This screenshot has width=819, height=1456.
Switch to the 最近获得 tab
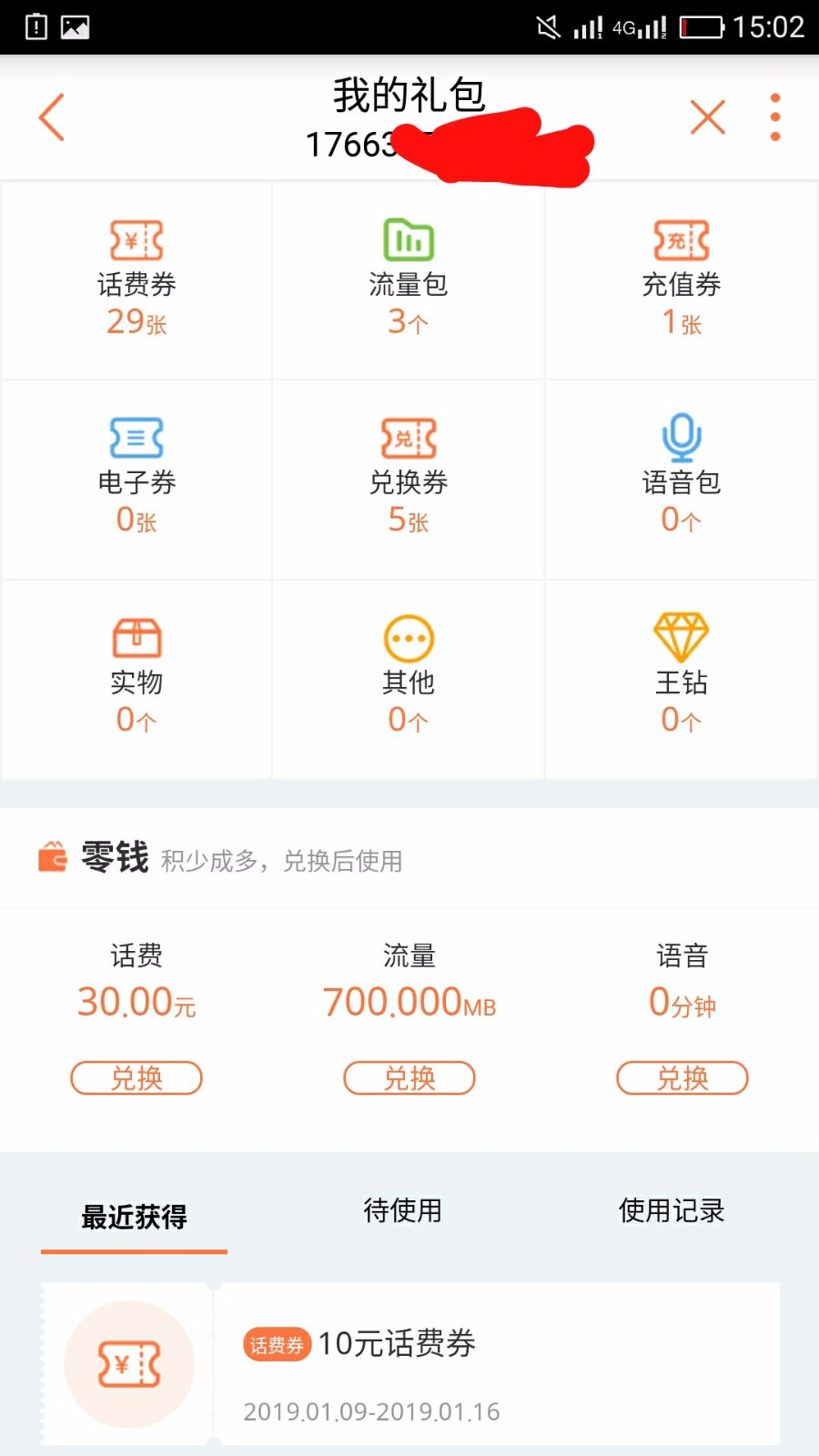[x=135, y=1217]
